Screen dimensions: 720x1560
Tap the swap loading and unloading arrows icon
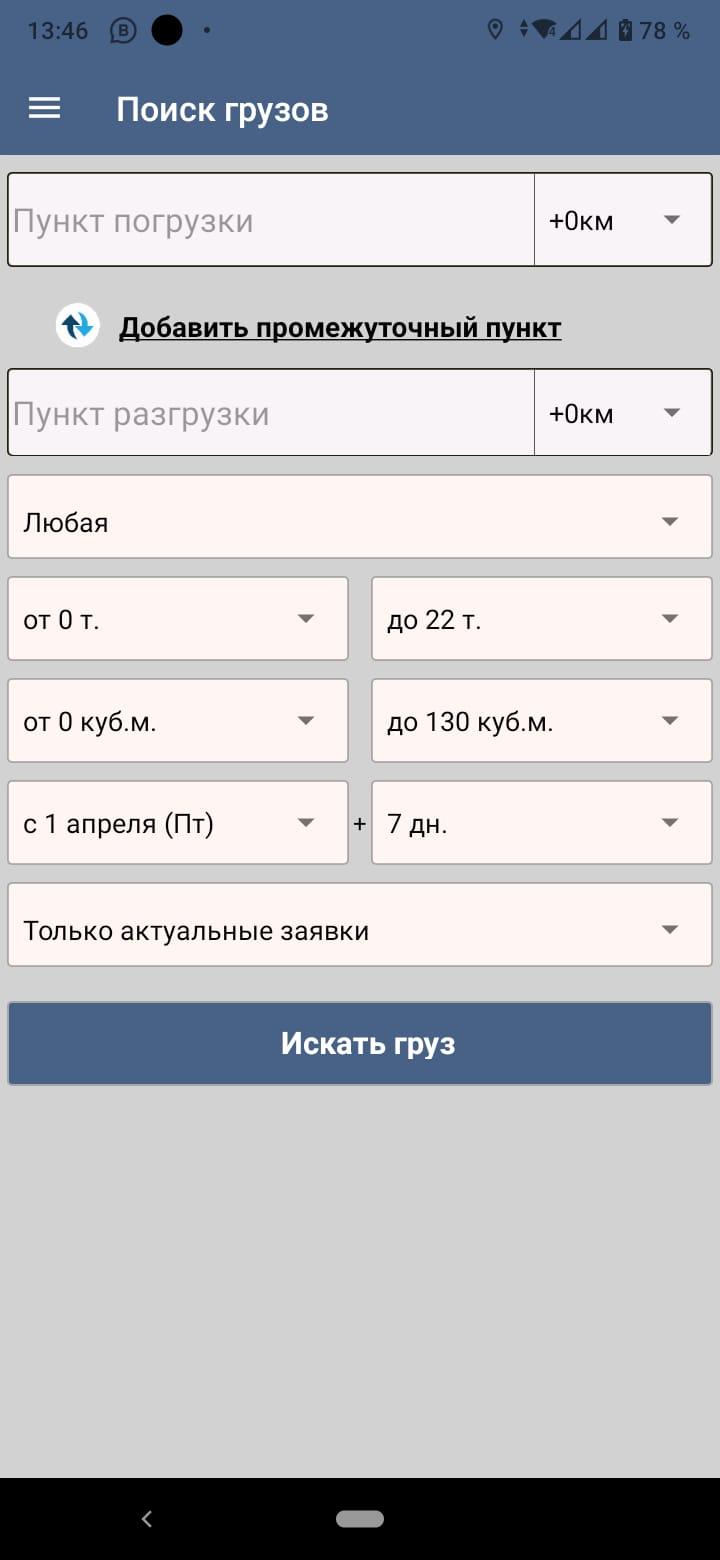78,326
